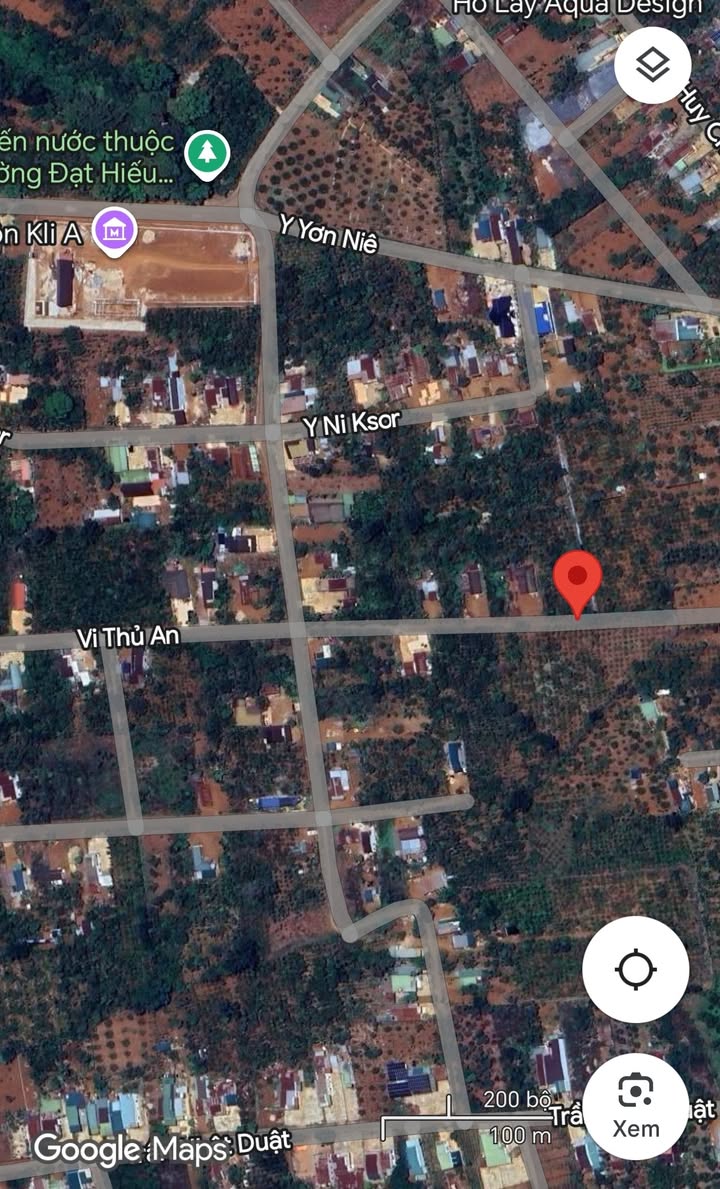Open the purple place marker near Kli A
This screenshot has width=720, height=1189.
pyautogui.click(x=115, y=231)
